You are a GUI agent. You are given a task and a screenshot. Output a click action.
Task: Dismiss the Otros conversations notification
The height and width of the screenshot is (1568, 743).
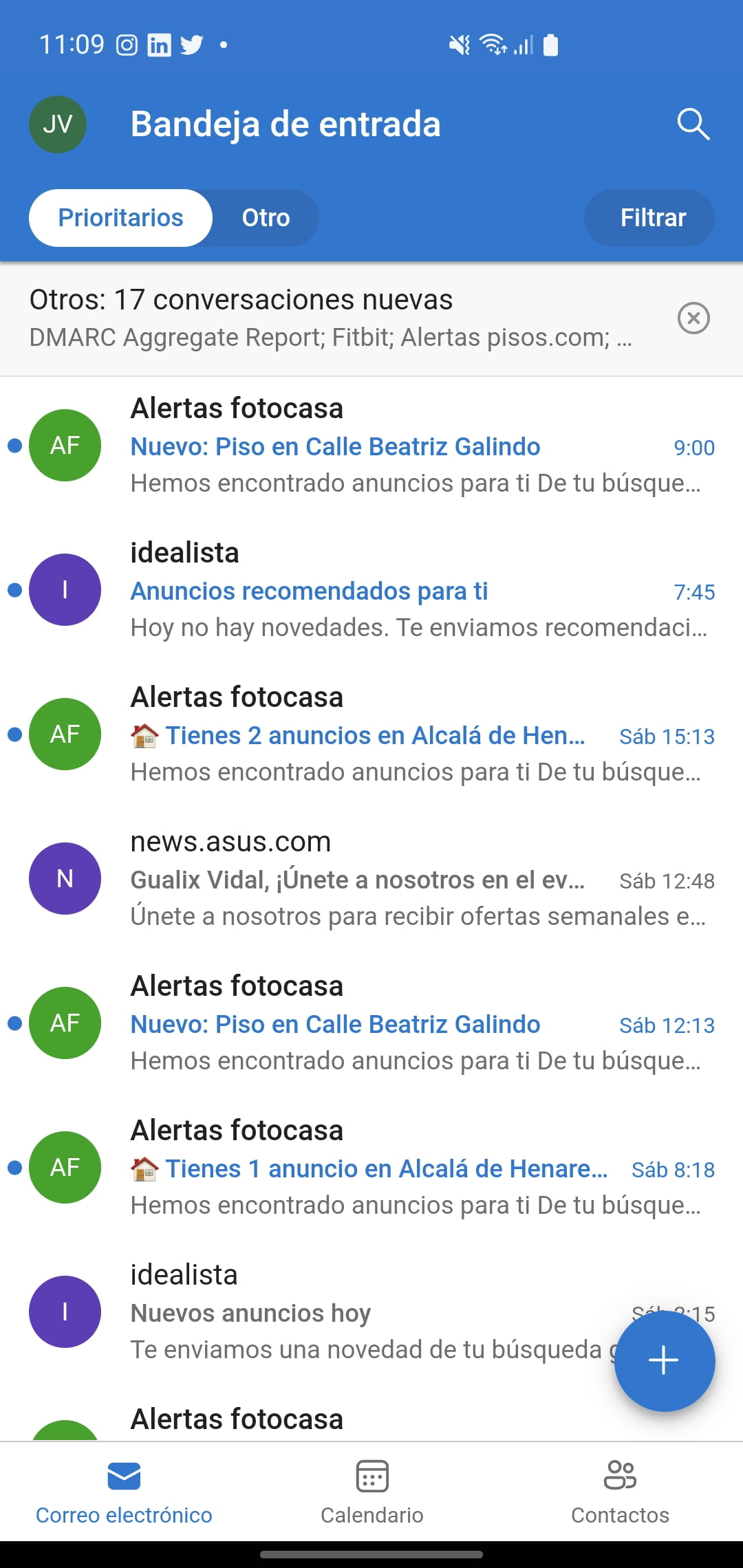[693, 318]
